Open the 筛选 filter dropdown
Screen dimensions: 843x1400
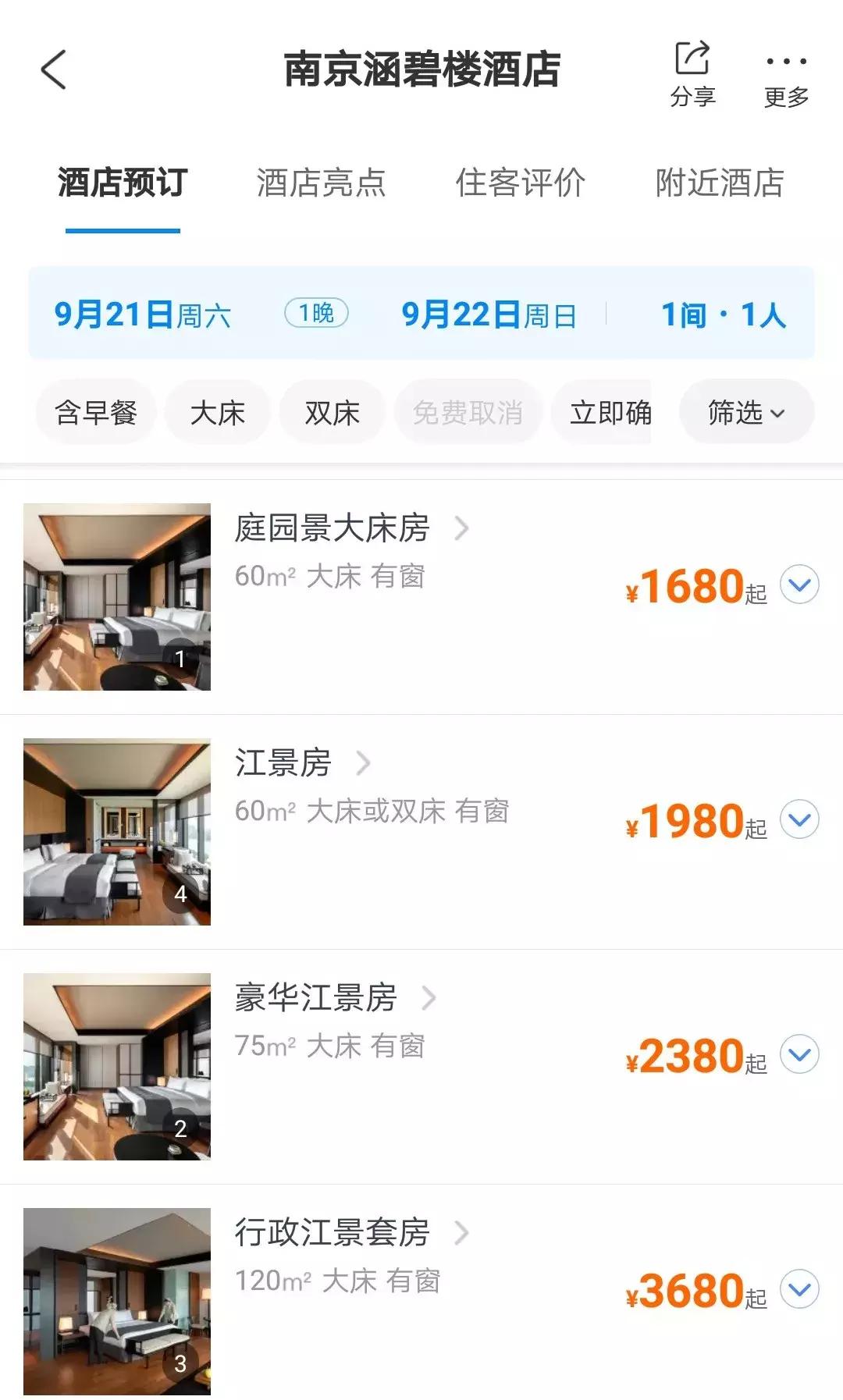pos(744,412)
